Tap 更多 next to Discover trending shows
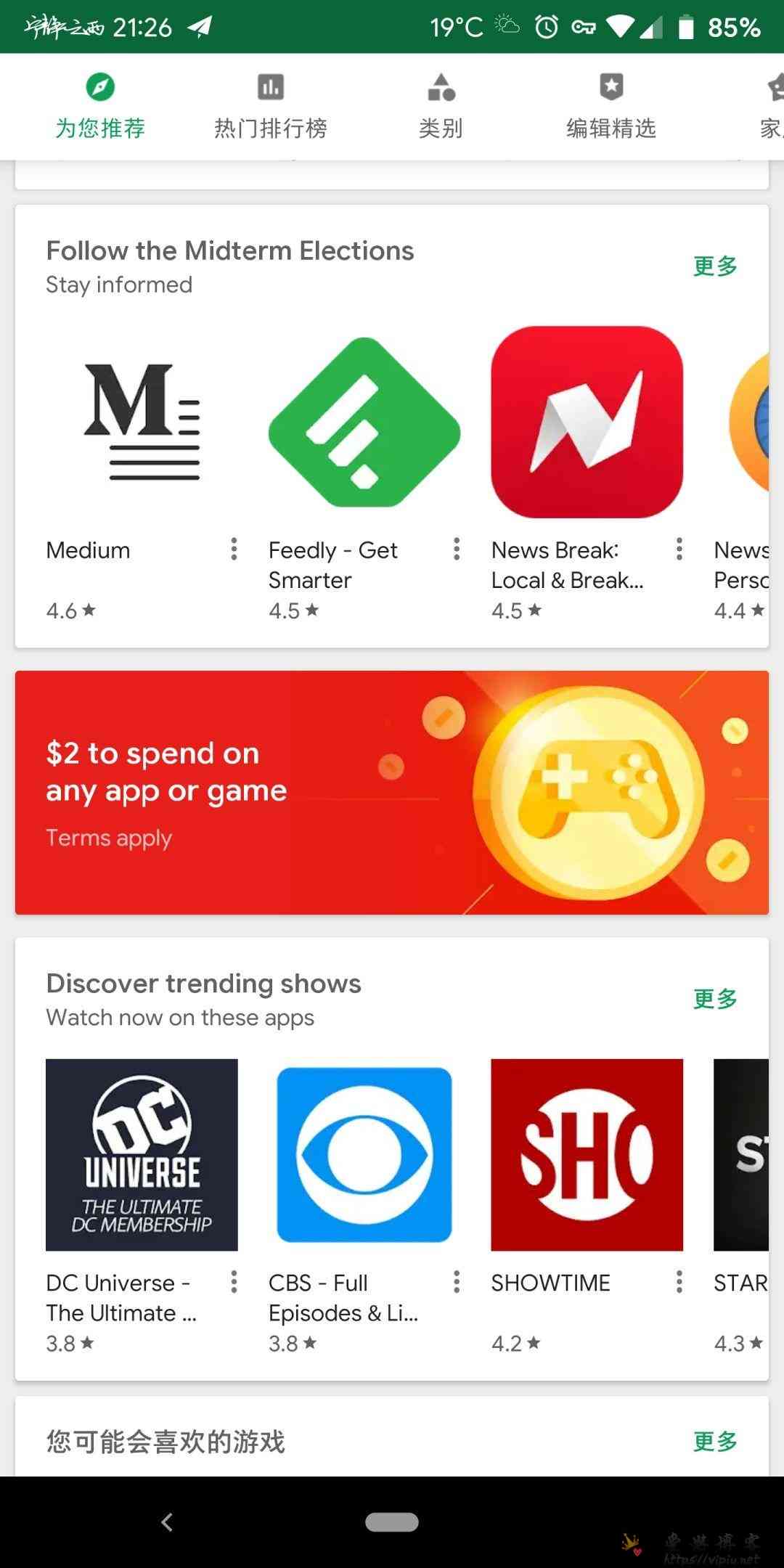784x1568 pixels. pos(715,999)
